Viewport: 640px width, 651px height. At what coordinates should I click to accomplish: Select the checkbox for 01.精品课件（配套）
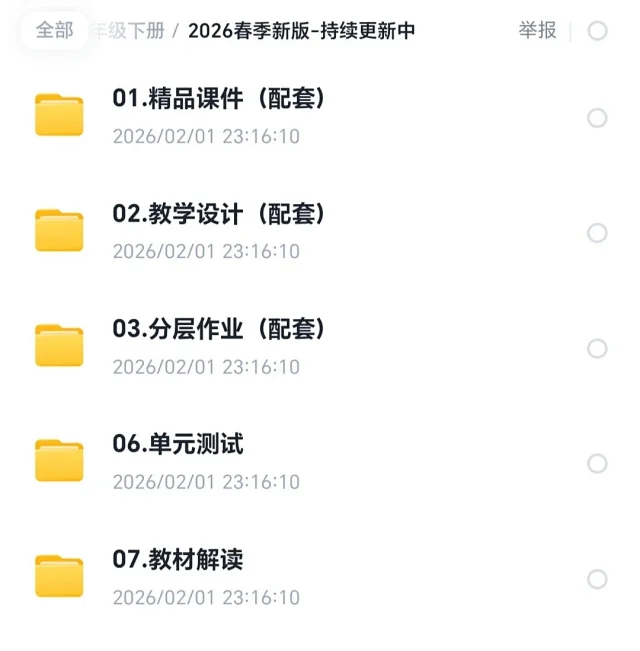[597, 118]
